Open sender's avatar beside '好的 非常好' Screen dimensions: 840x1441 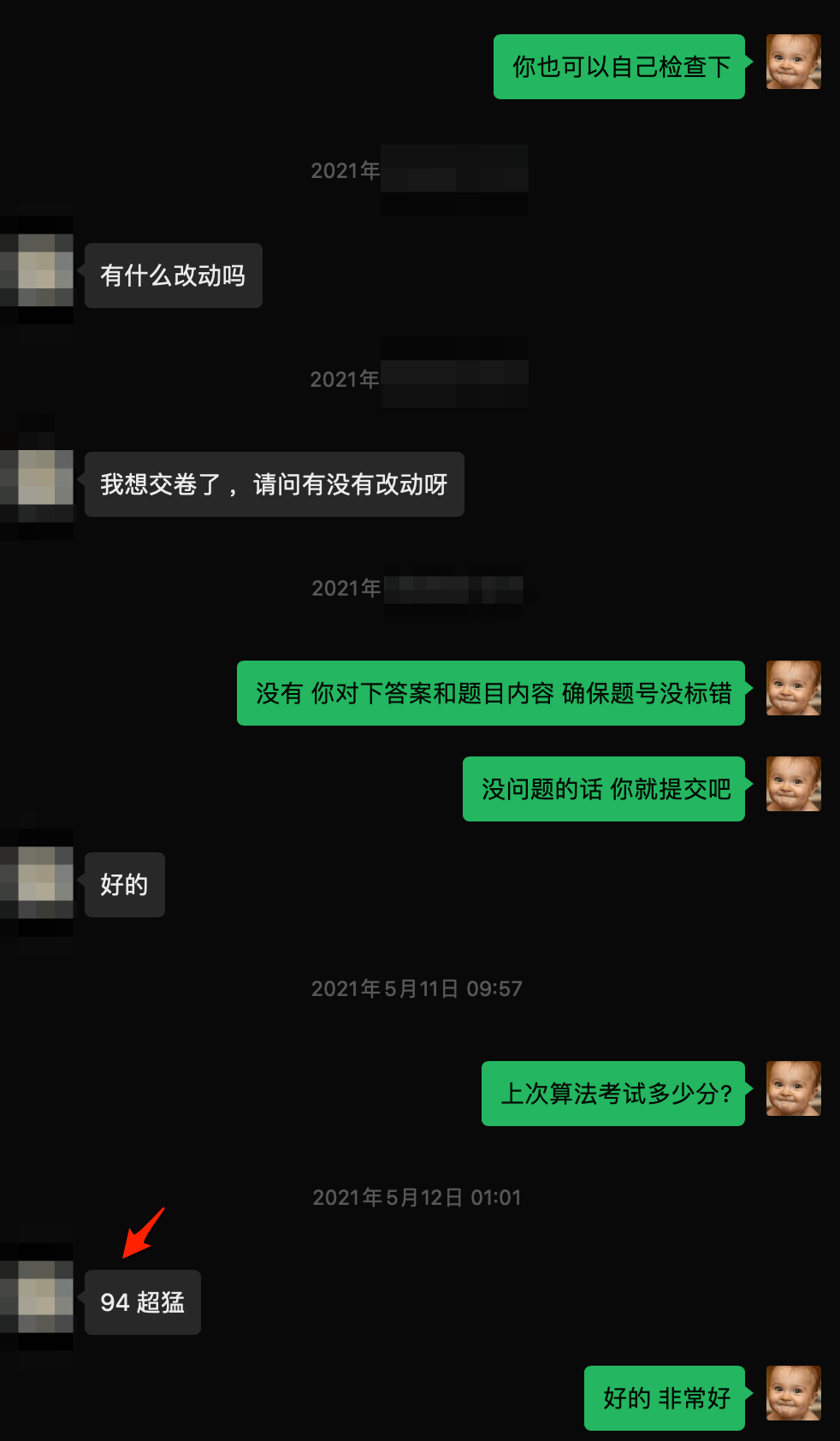pos(793,1393)
